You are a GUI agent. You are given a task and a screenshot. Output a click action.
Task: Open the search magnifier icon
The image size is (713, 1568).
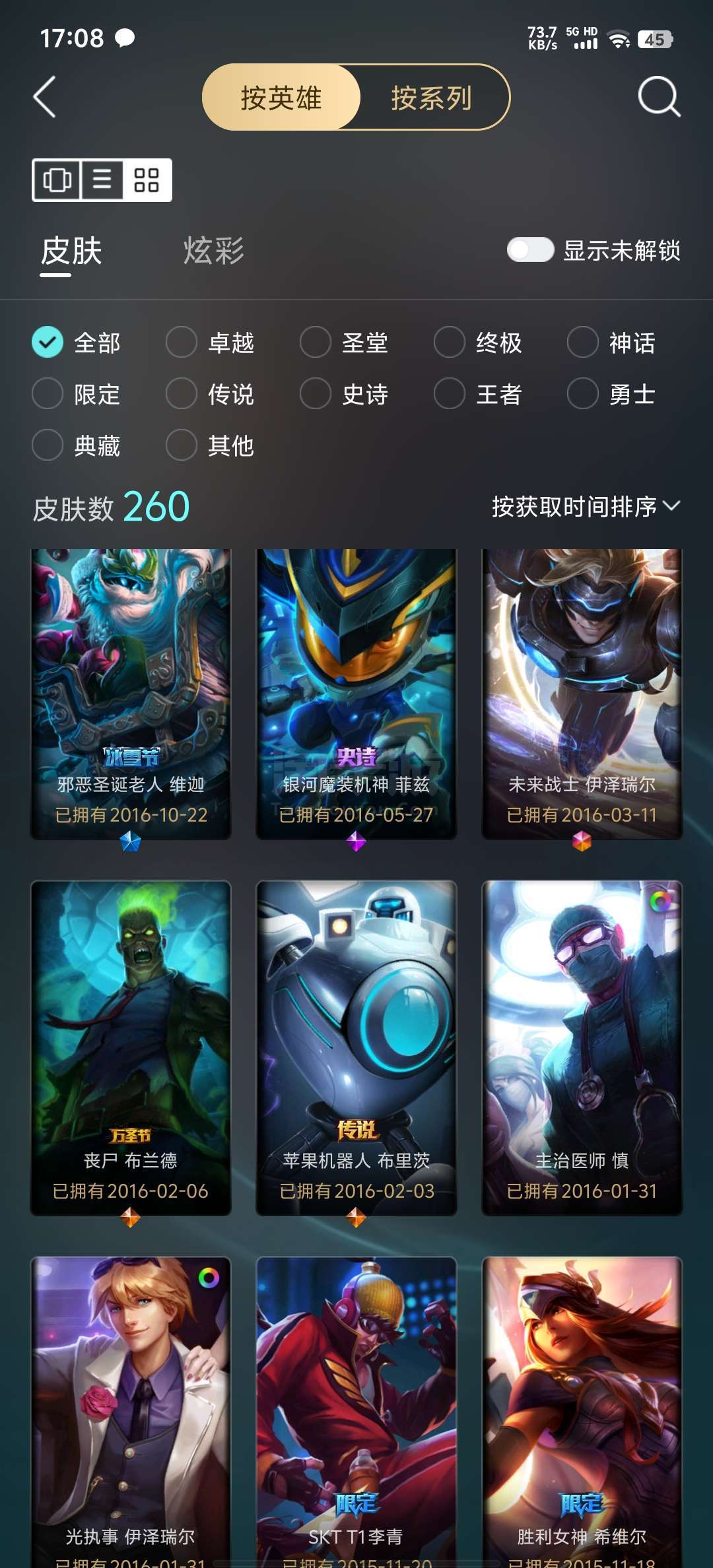tap(659, 98)
